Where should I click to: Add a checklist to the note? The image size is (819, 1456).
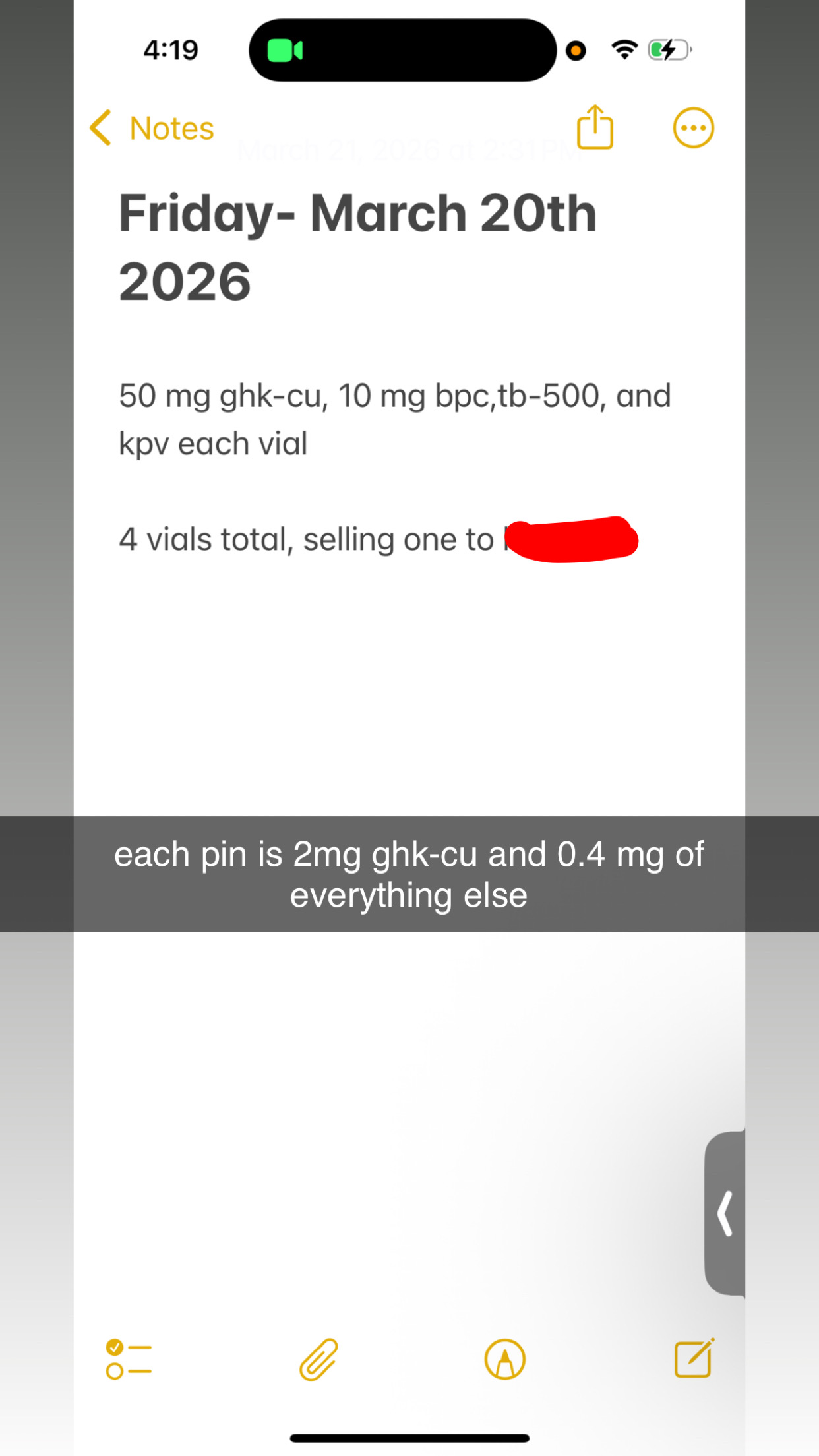(x=129, y=1360)
